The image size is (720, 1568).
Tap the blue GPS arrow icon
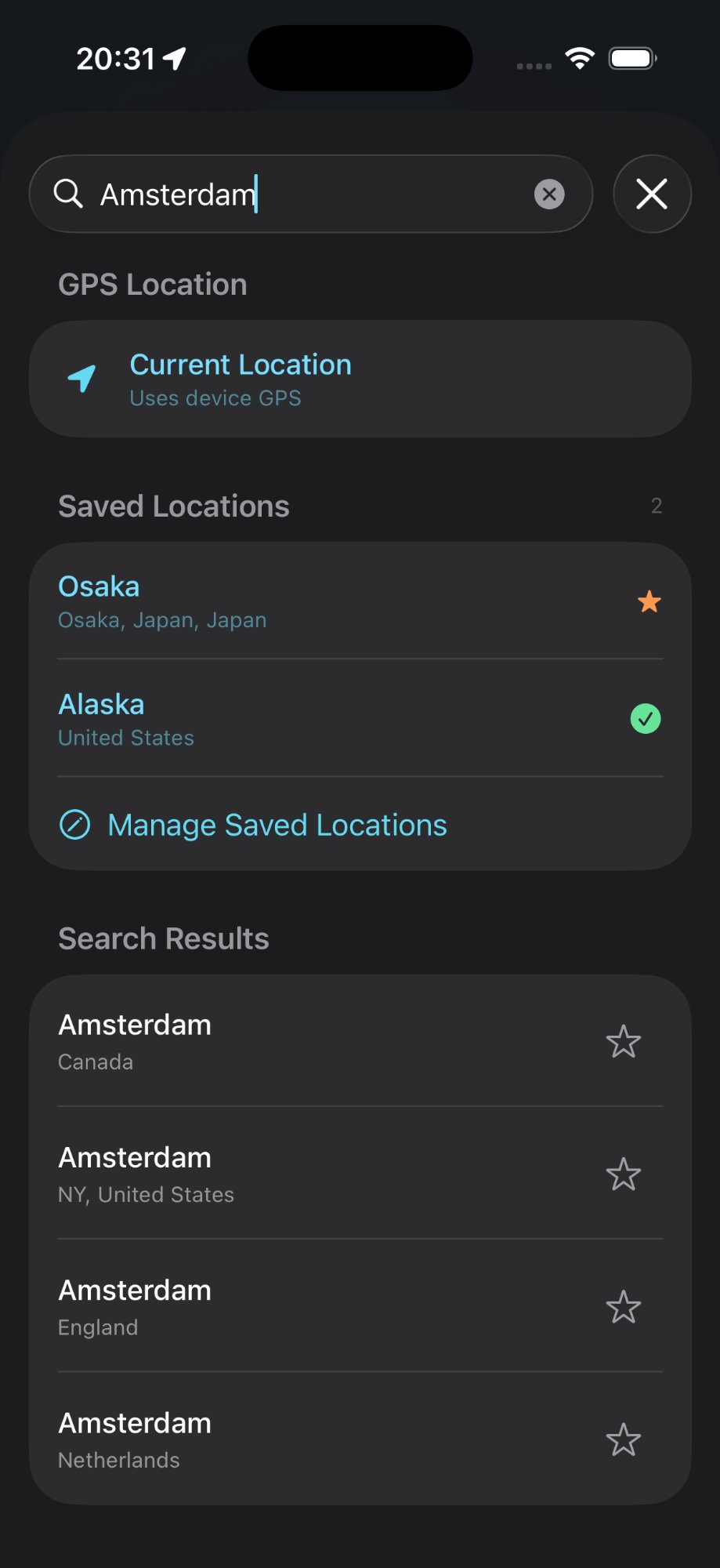pos(81,378)
